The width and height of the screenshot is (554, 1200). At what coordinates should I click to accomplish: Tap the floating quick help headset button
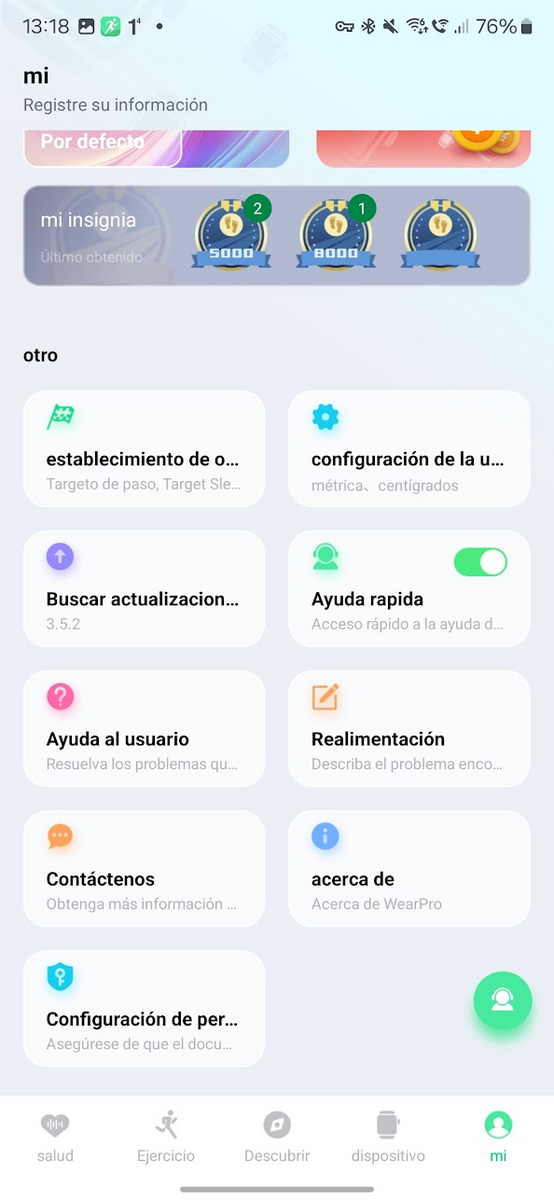(502, 1001)
